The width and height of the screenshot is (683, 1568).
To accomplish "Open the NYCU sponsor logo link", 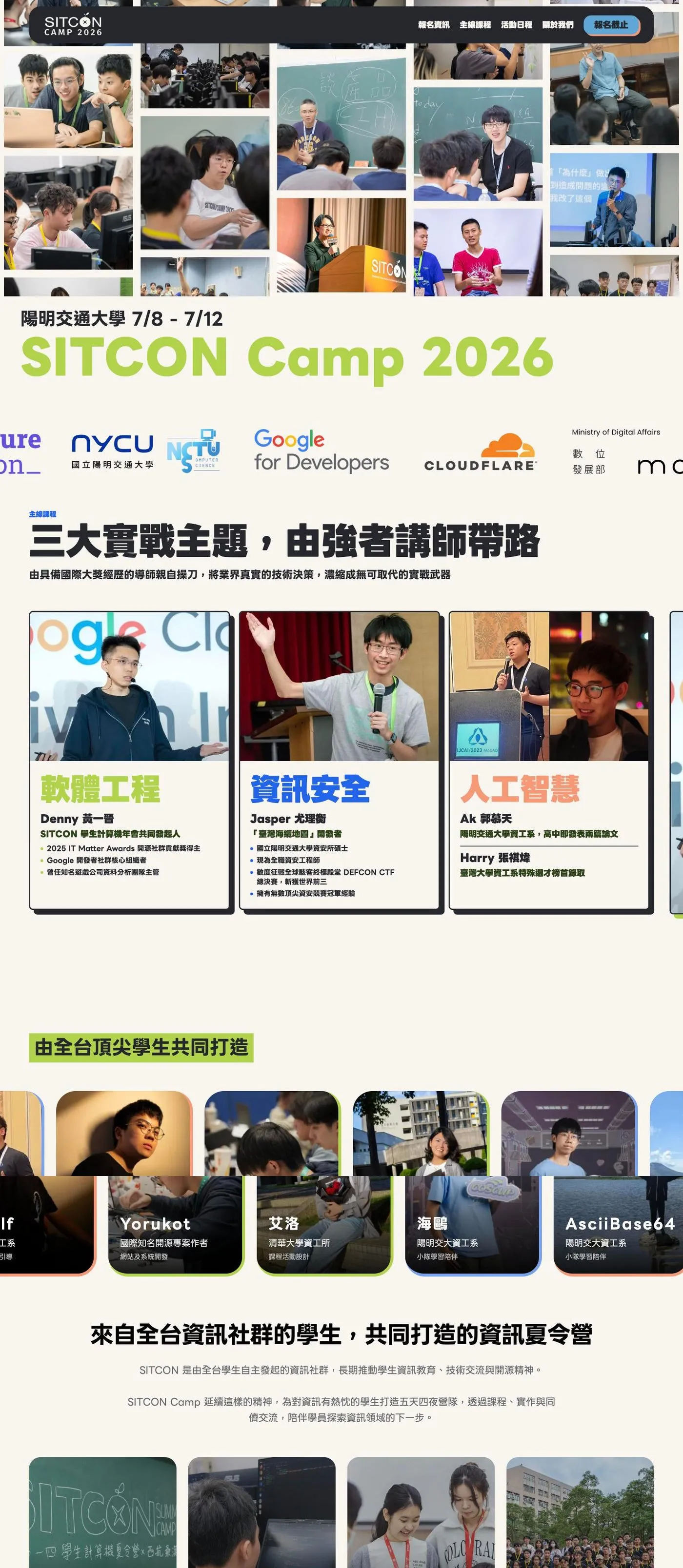I will coord(113,451).
